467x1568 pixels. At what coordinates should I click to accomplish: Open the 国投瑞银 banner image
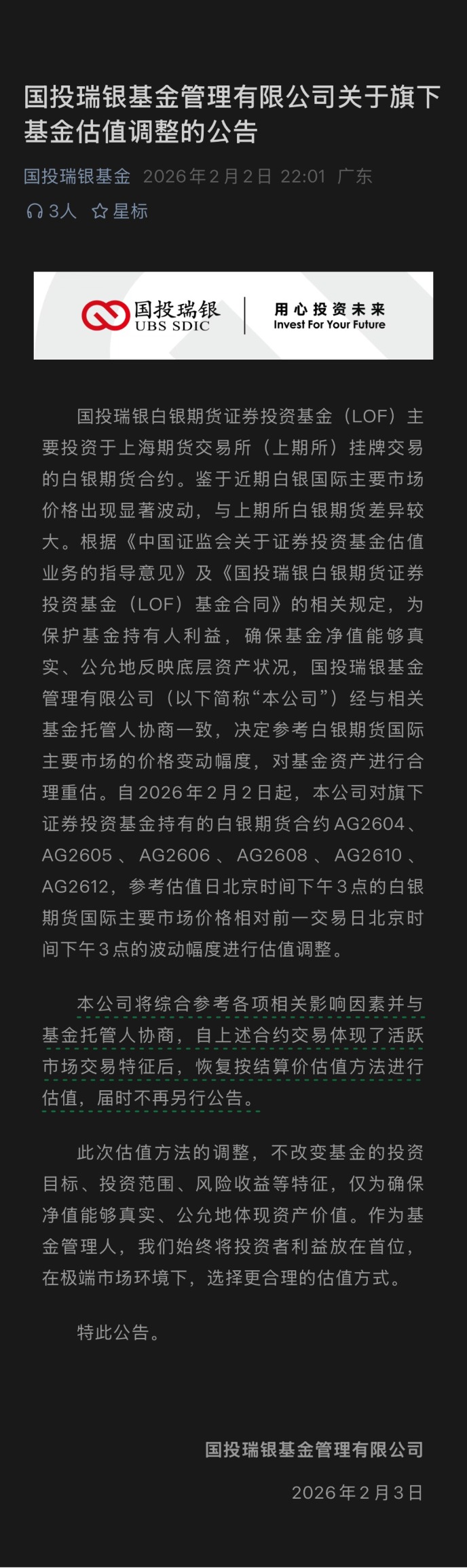click(233, 315)
